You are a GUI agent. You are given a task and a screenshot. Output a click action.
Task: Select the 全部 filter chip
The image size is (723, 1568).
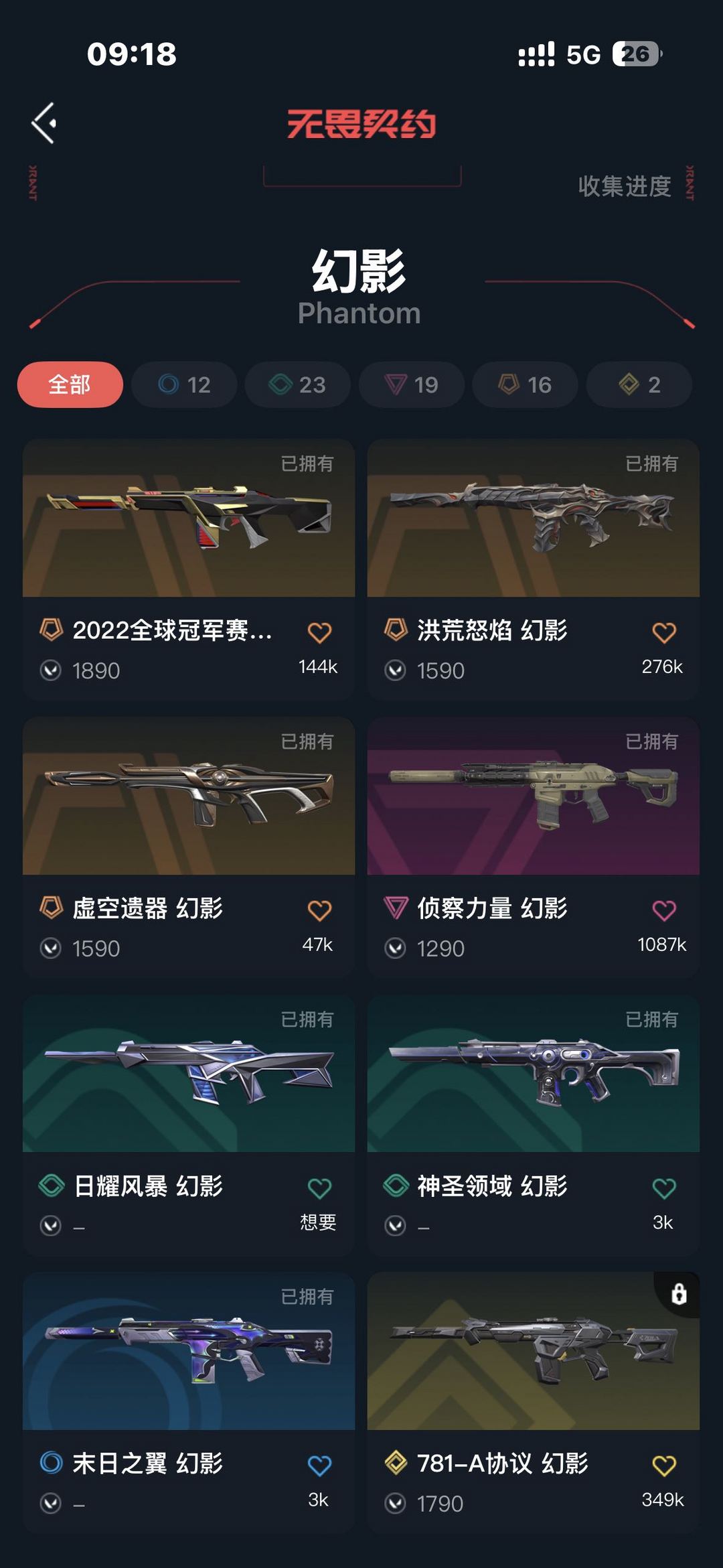[x=70, y=384]
